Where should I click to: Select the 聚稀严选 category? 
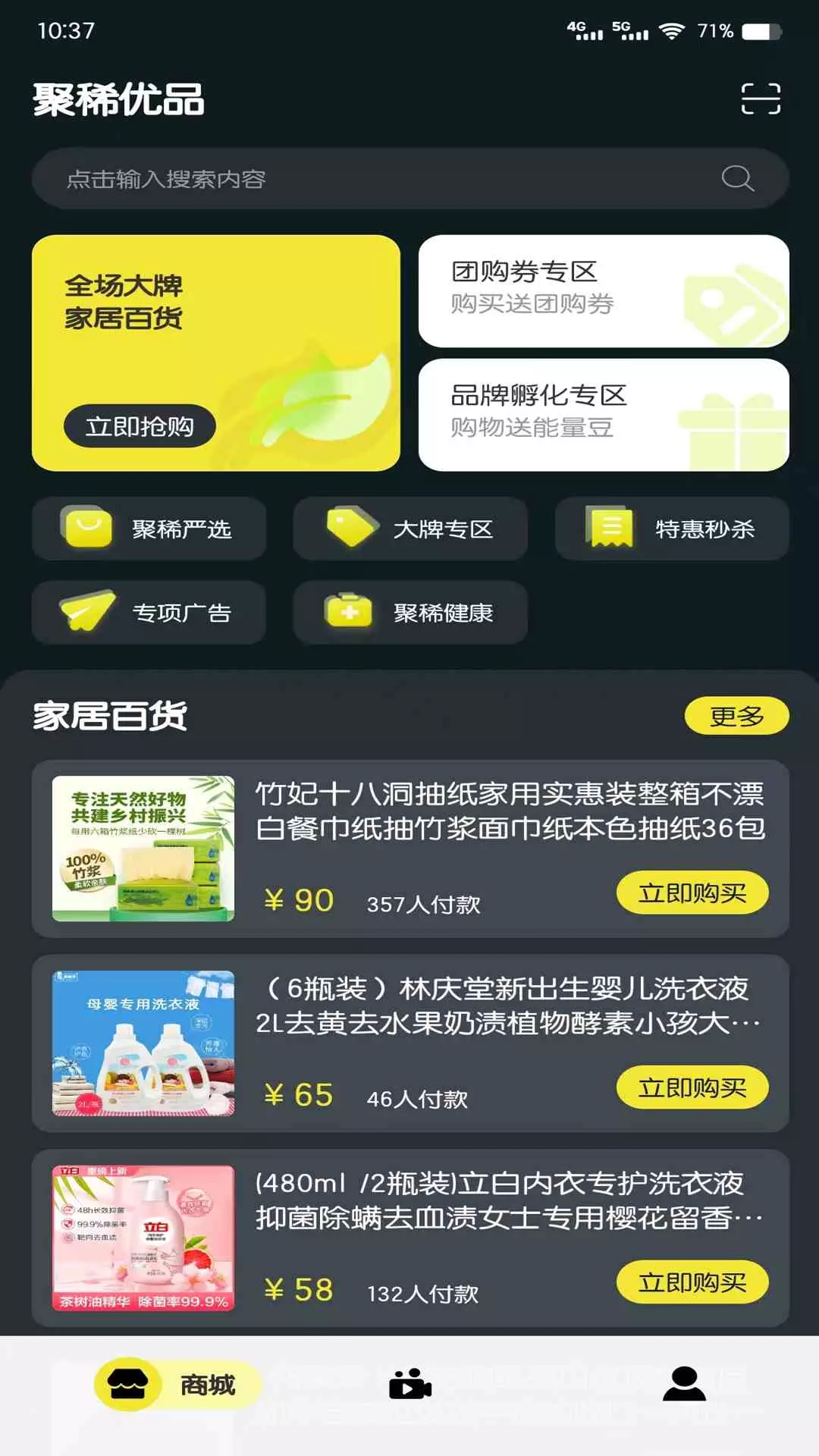(149, 529)
